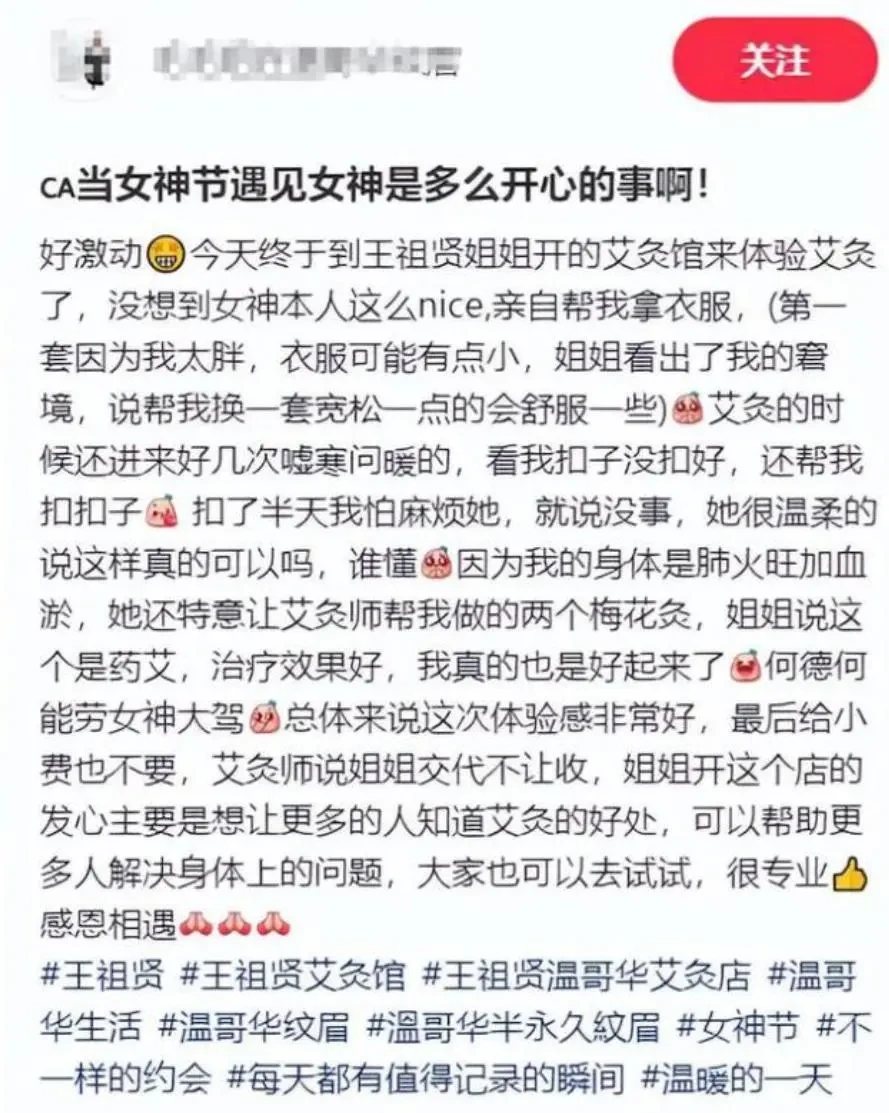Open the #王祖贤 hashtag

(101, 973)
